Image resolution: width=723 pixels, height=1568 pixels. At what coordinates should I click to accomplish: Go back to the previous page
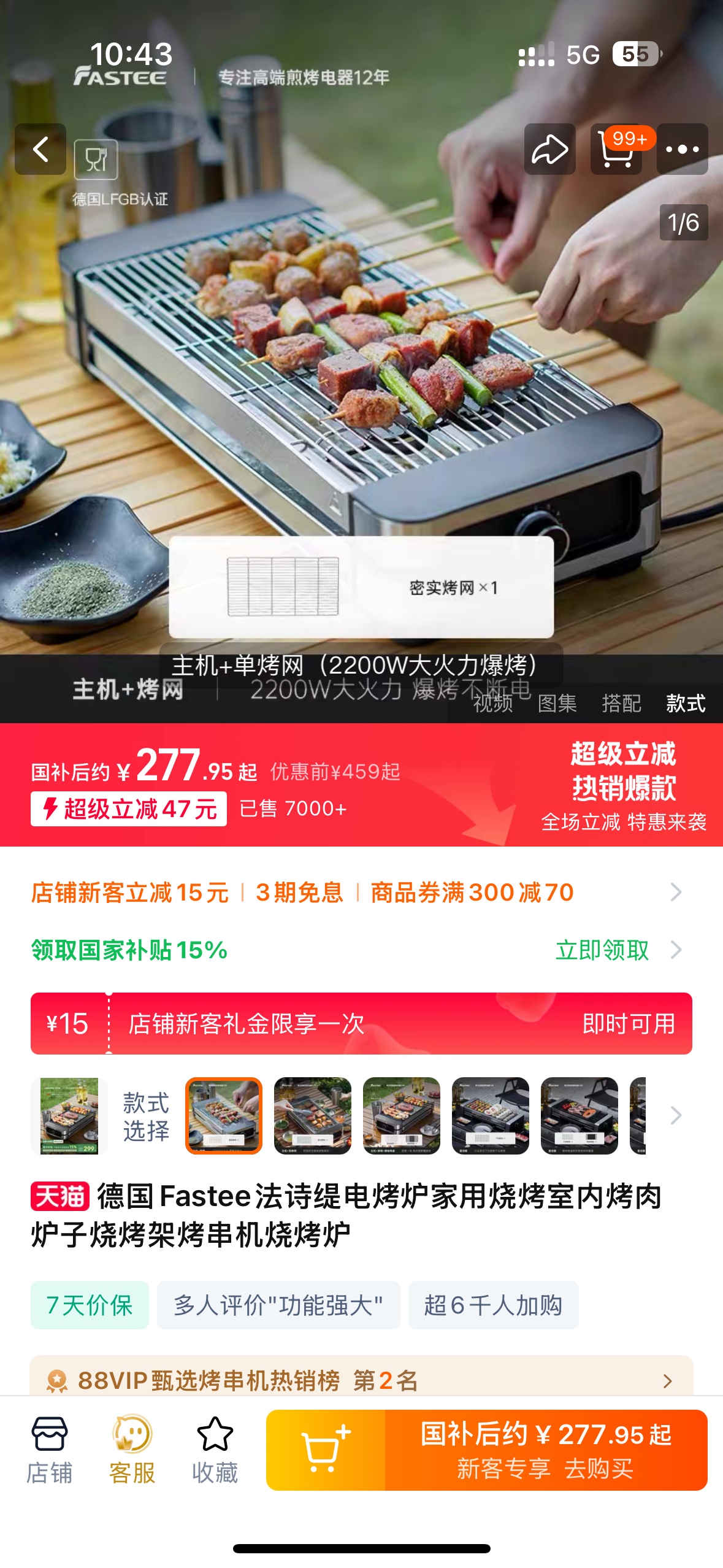[40, 149]
